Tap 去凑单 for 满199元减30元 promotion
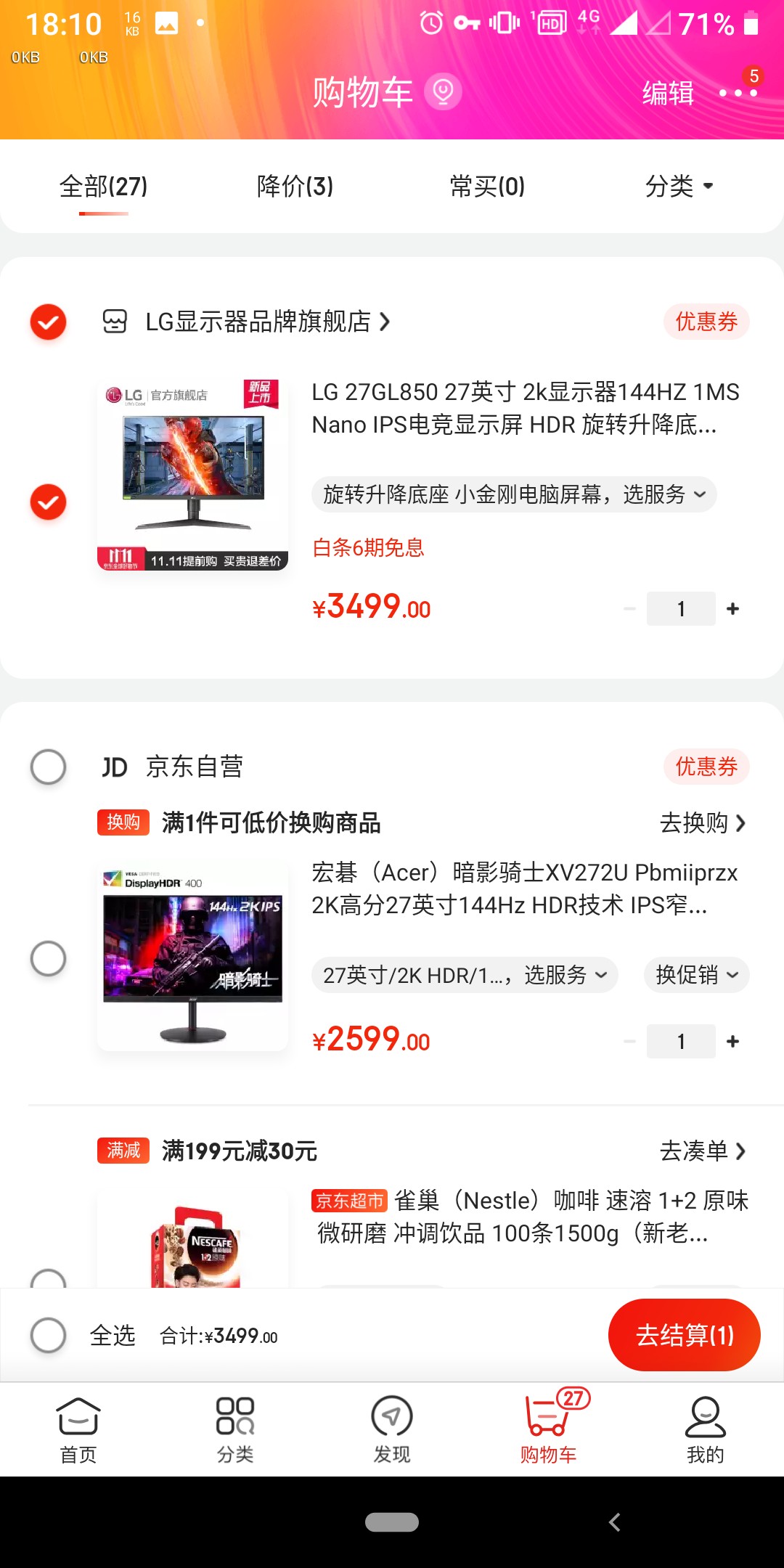784x1568 pixels. click(x=702, y=1151)
